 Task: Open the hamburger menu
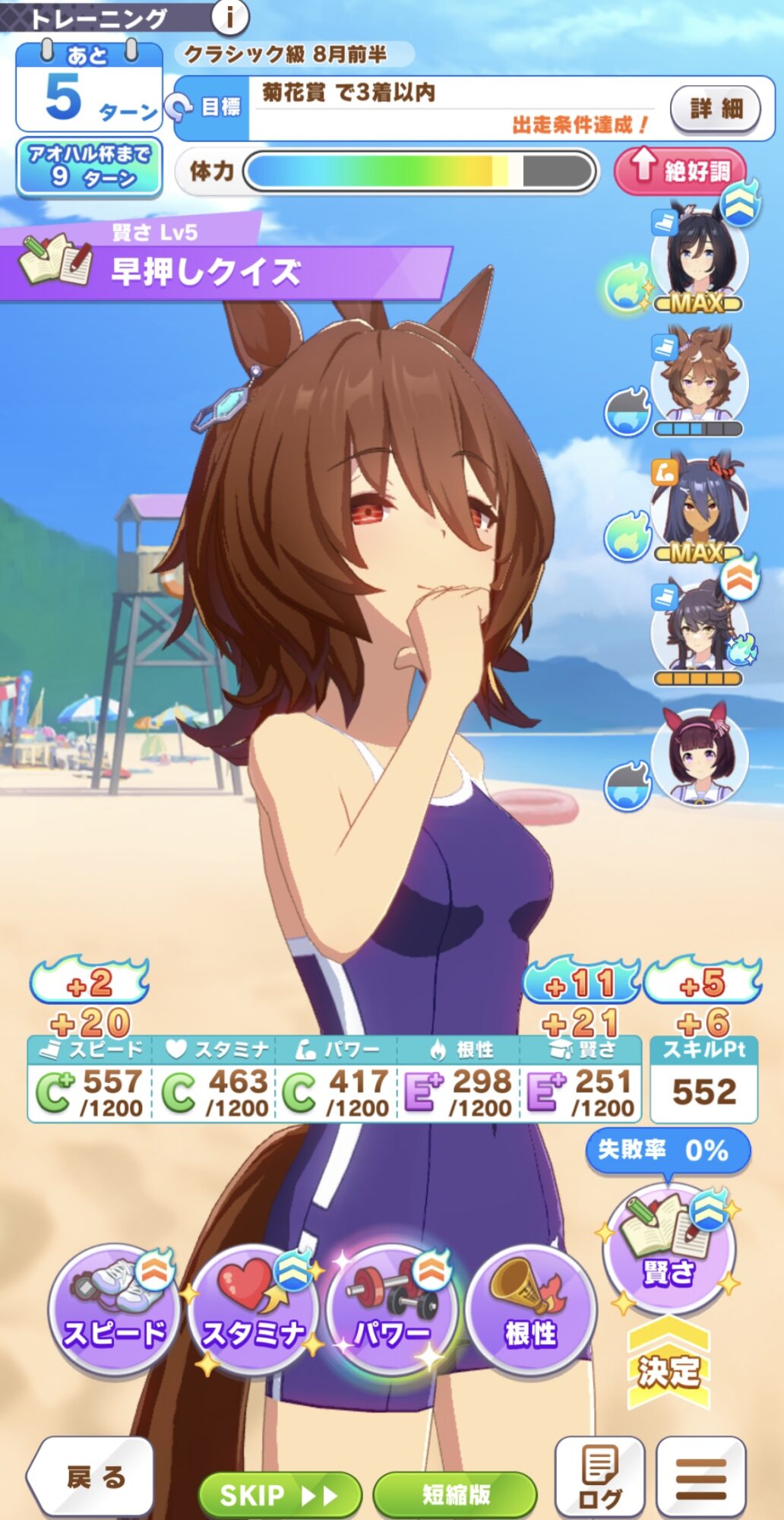coord(700,1477)
